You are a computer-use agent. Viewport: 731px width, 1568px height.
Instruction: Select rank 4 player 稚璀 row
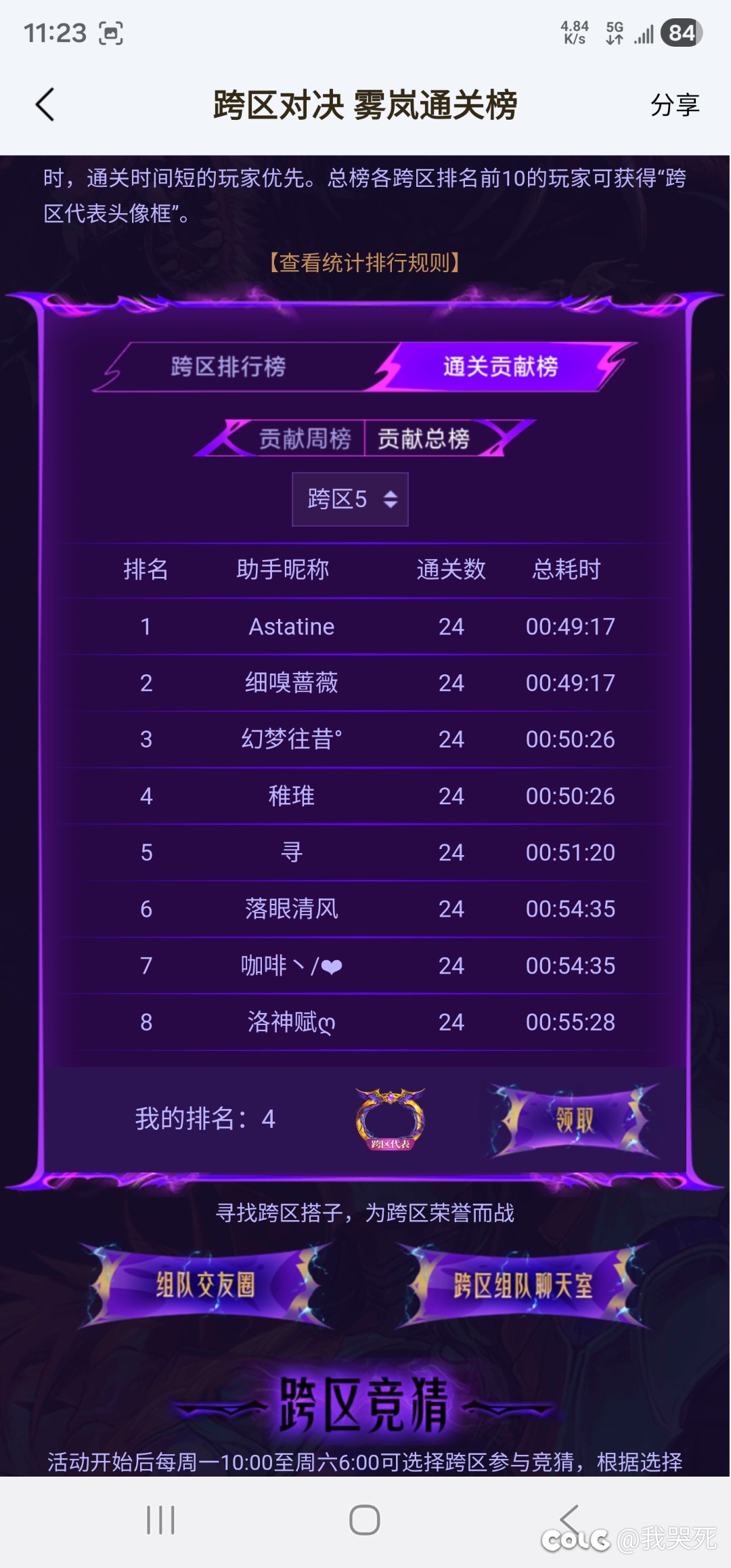[365, 796]
